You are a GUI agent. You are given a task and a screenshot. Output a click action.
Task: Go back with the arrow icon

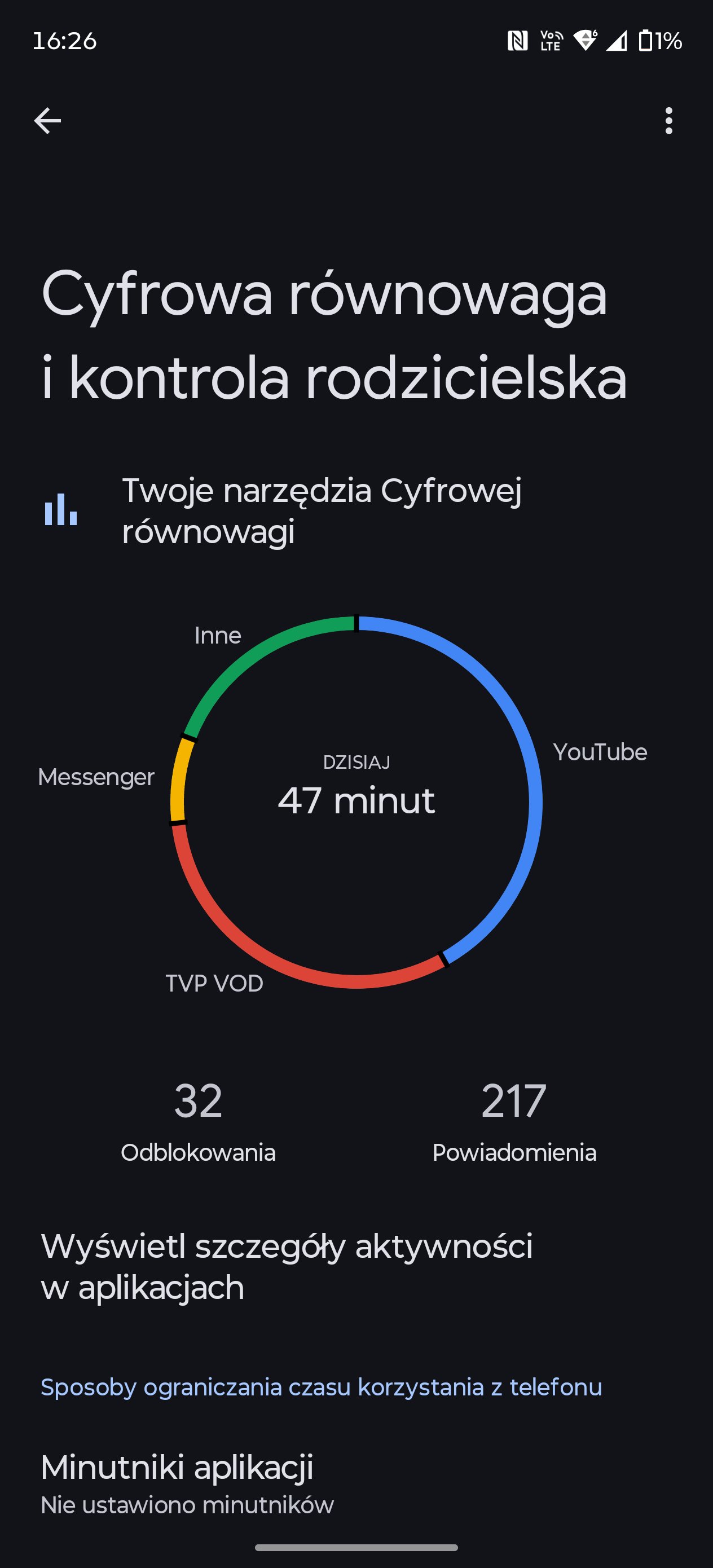coord(47,121)
